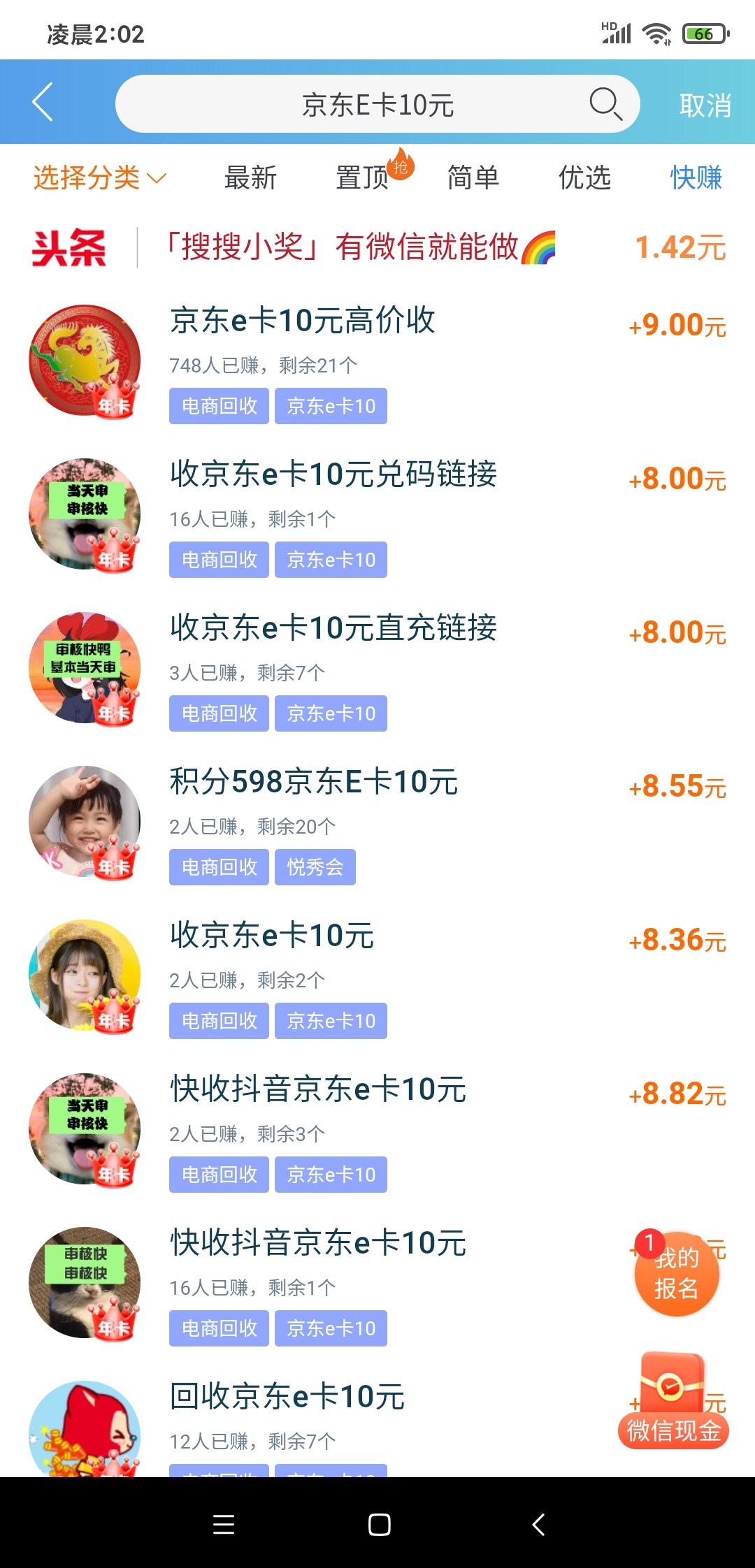Cancel the search with 取消

coord(705,106)
